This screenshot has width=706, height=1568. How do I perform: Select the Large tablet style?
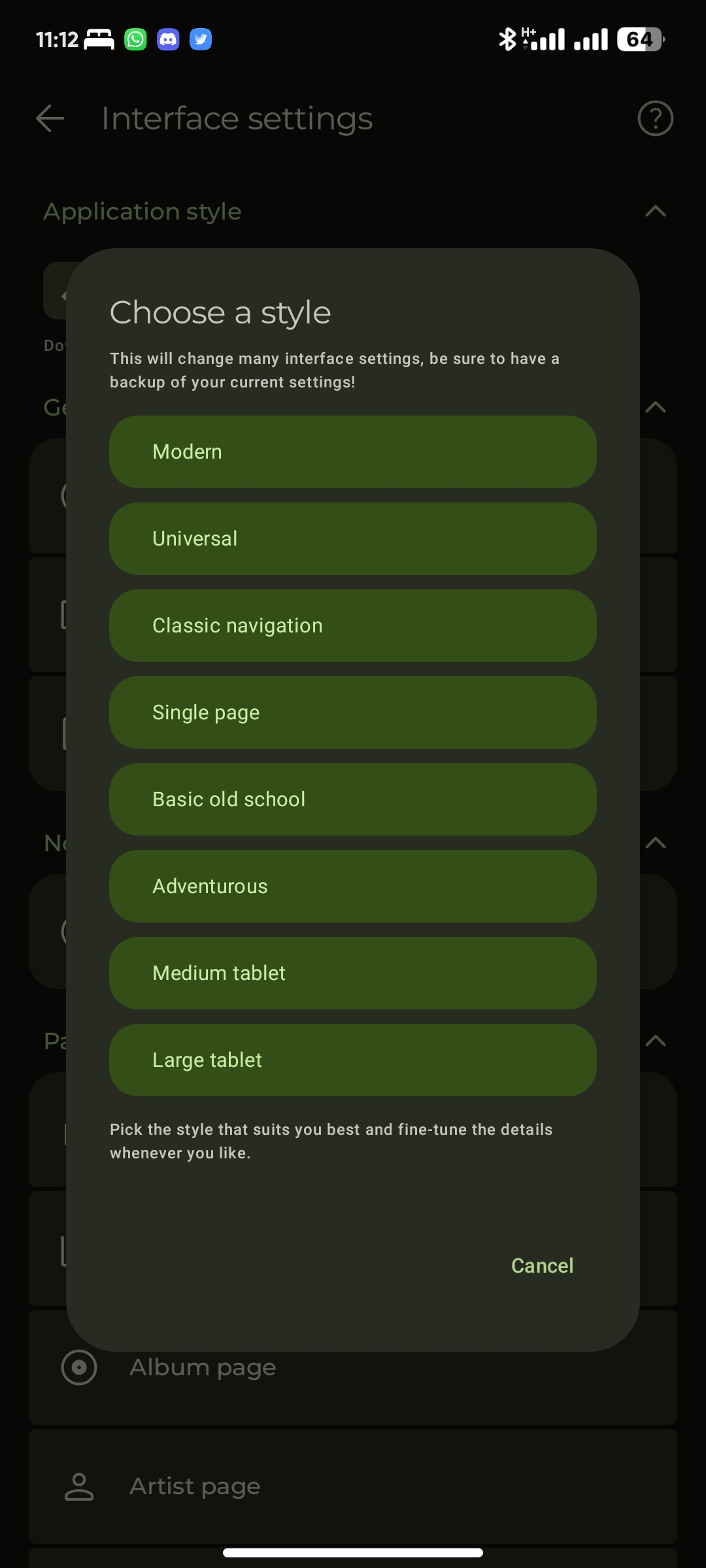[x=353, y=1060]
